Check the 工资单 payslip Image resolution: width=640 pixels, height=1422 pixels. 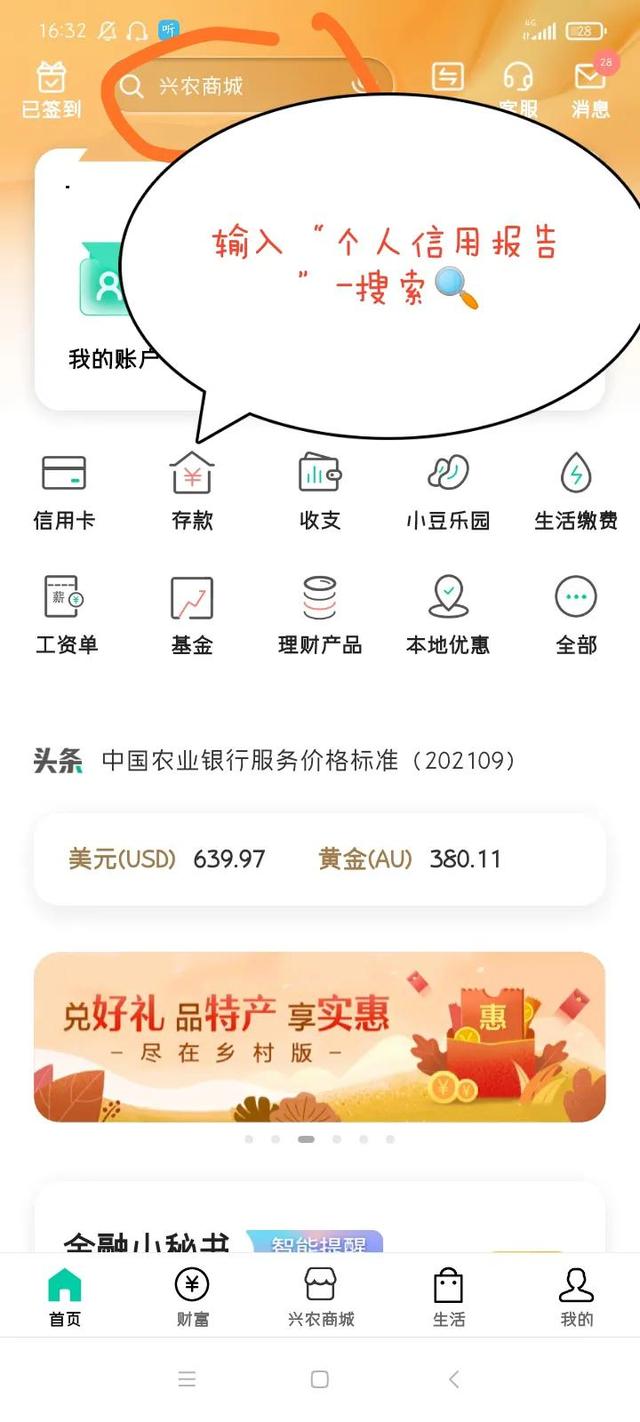64,614
